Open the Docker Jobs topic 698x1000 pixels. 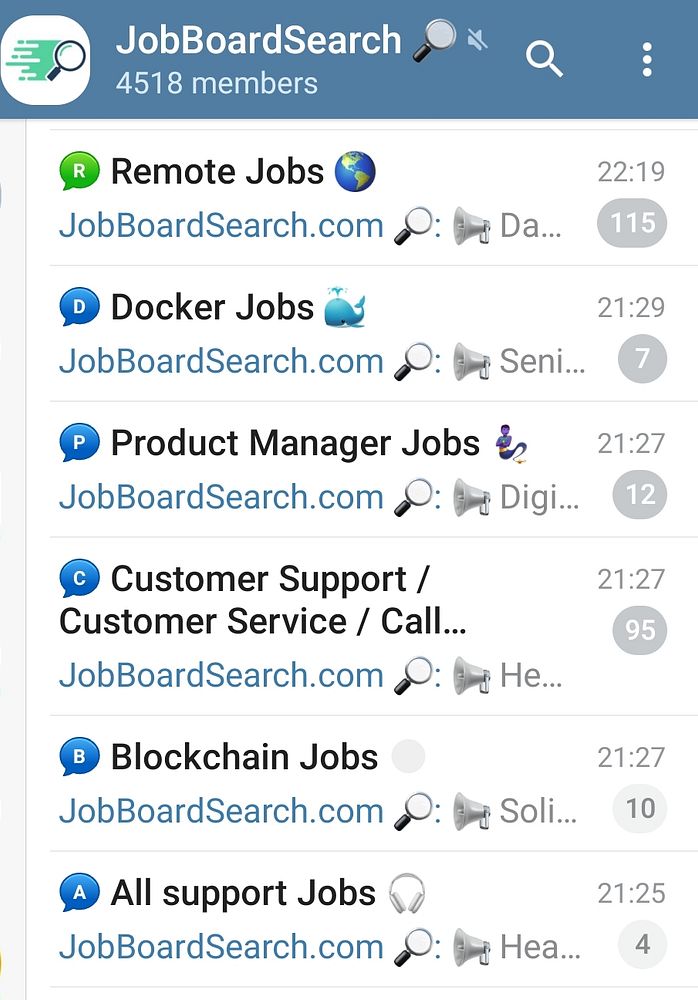coord(330,334)
